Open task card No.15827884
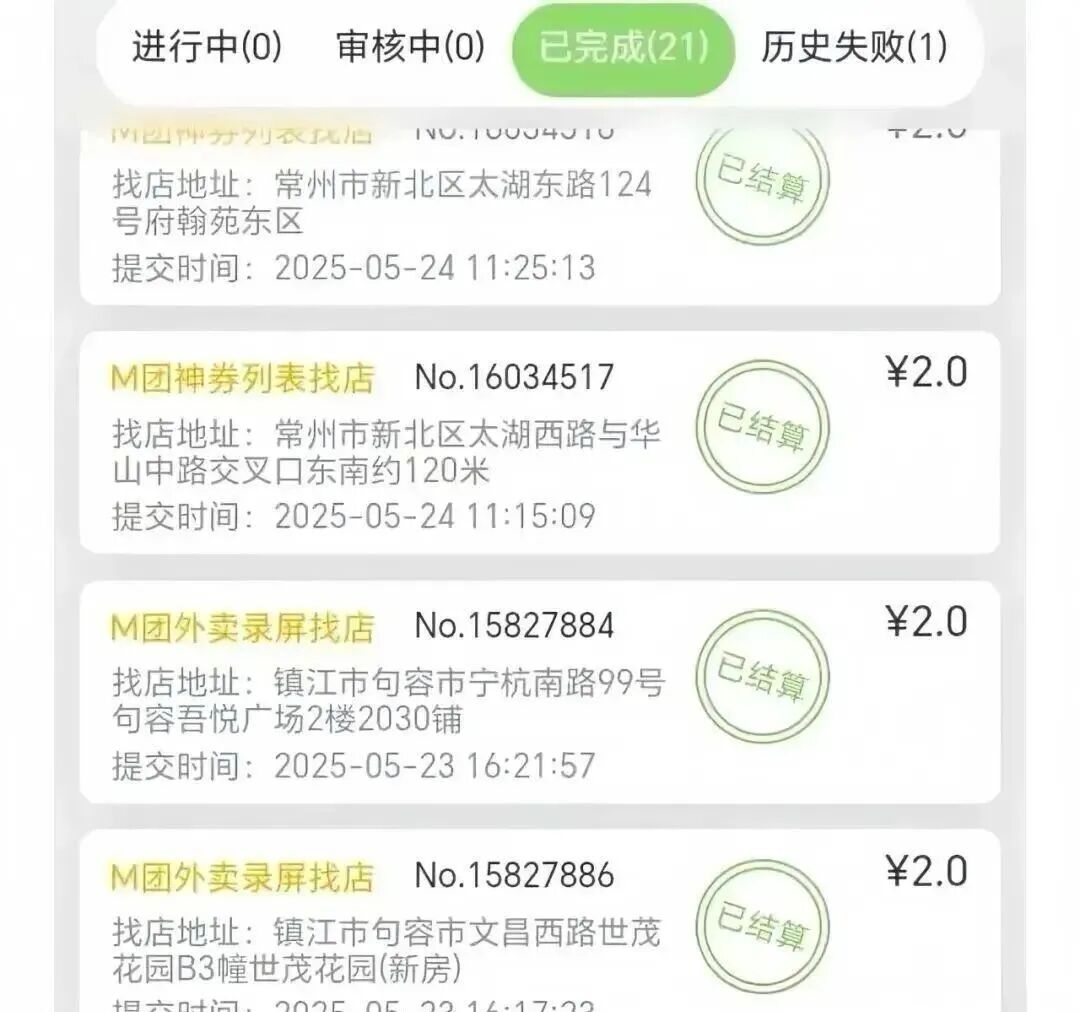Viewport: 1080px width, 1012px height. (540, 692)
